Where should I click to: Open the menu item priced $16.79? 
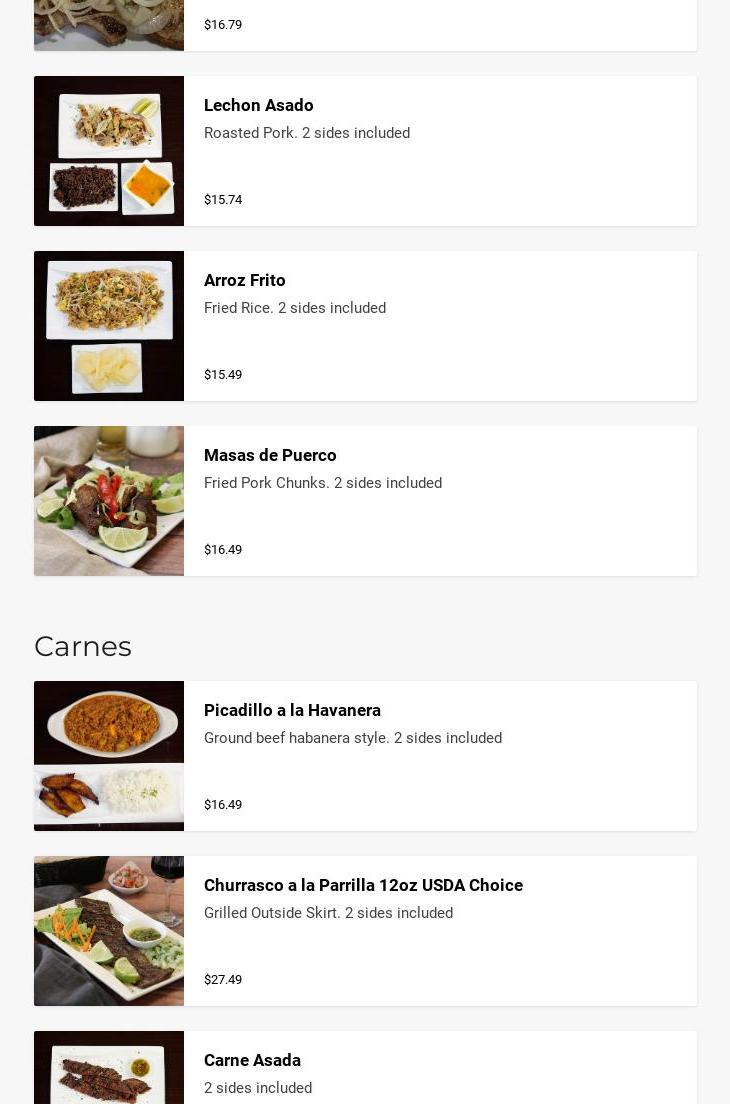click(x=365, y=25)
